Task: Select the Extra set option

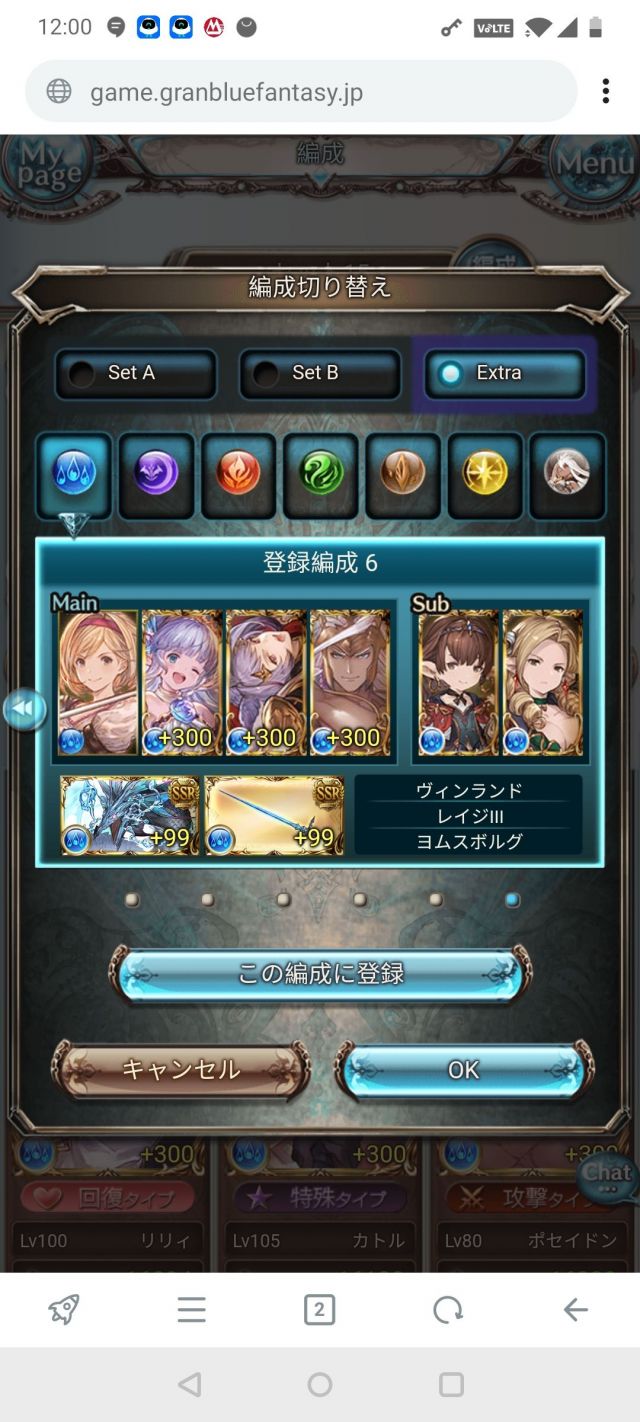Action: 504,373
